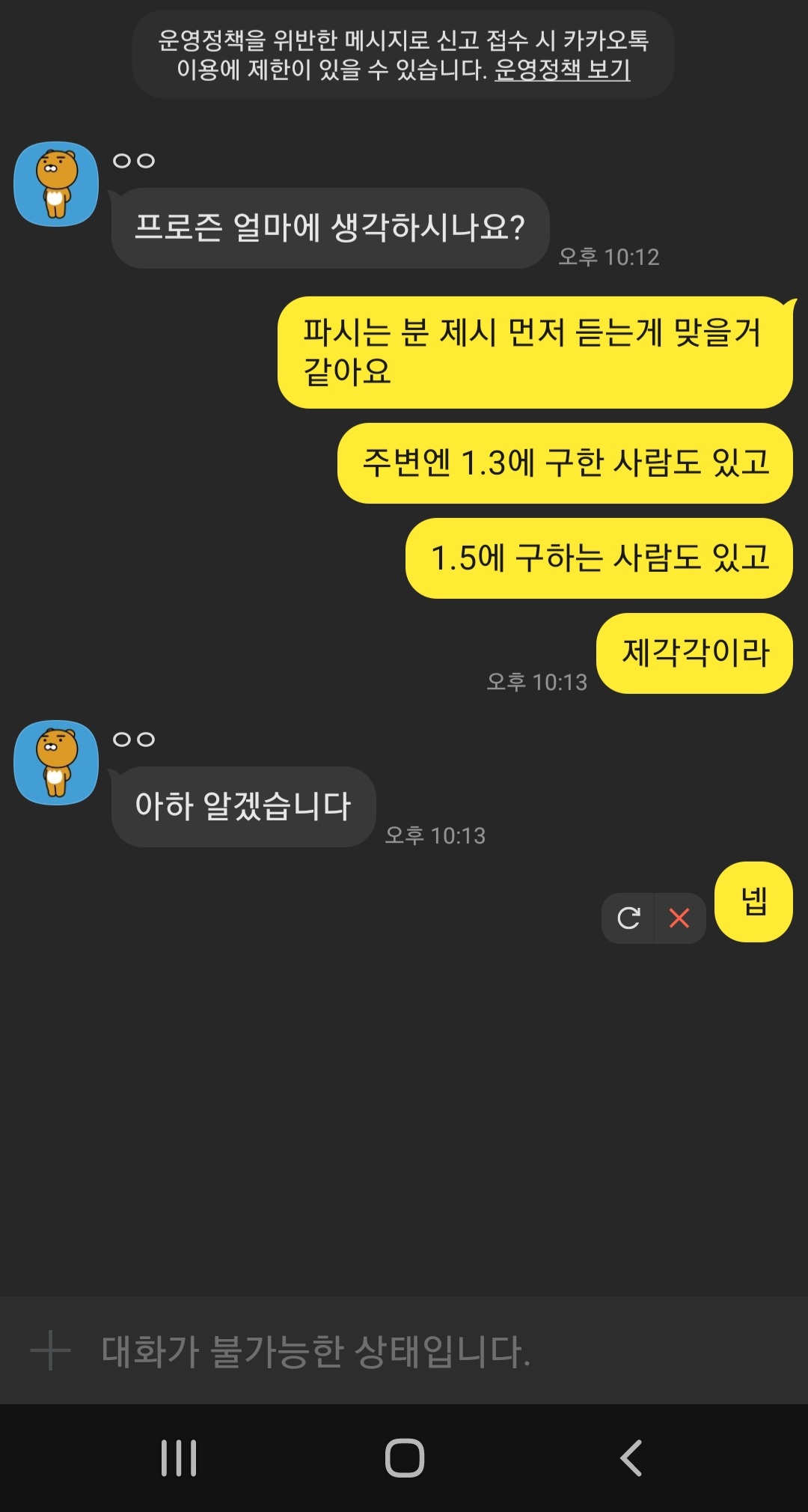The height and width of the screenshot is (1512, 808).
Task: Open recent apps from navigation bar
Action: coord(179,1458)
